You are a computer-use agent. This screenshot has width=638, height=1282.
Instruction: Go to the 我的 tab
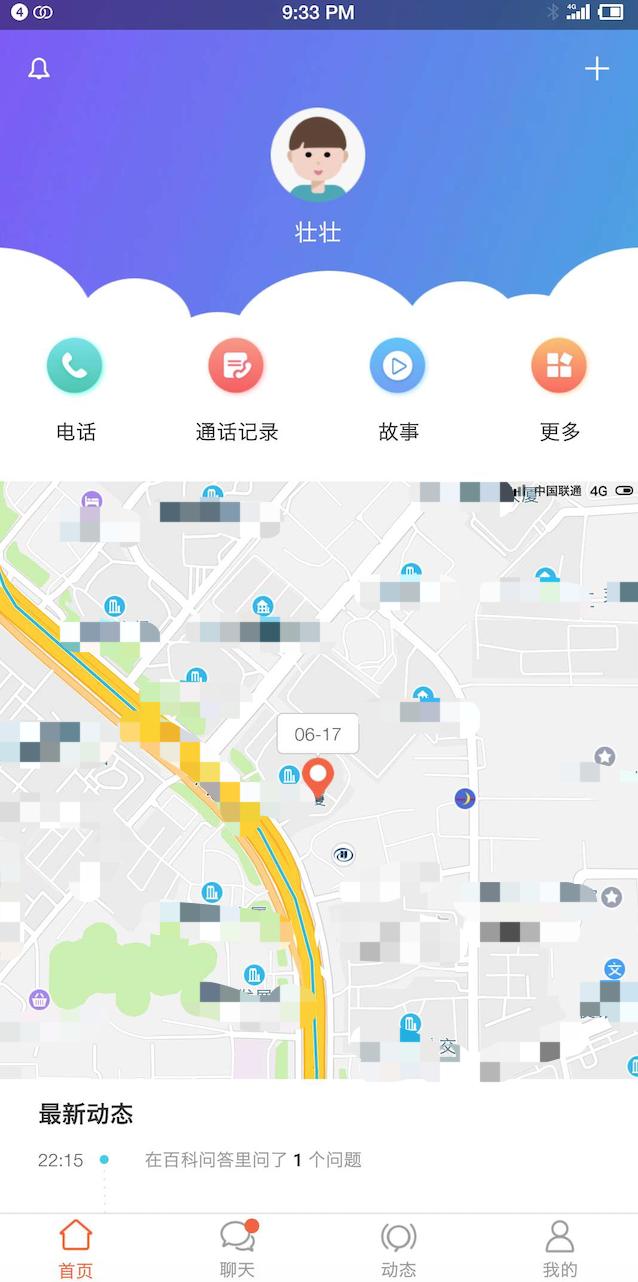[559, 1247]
